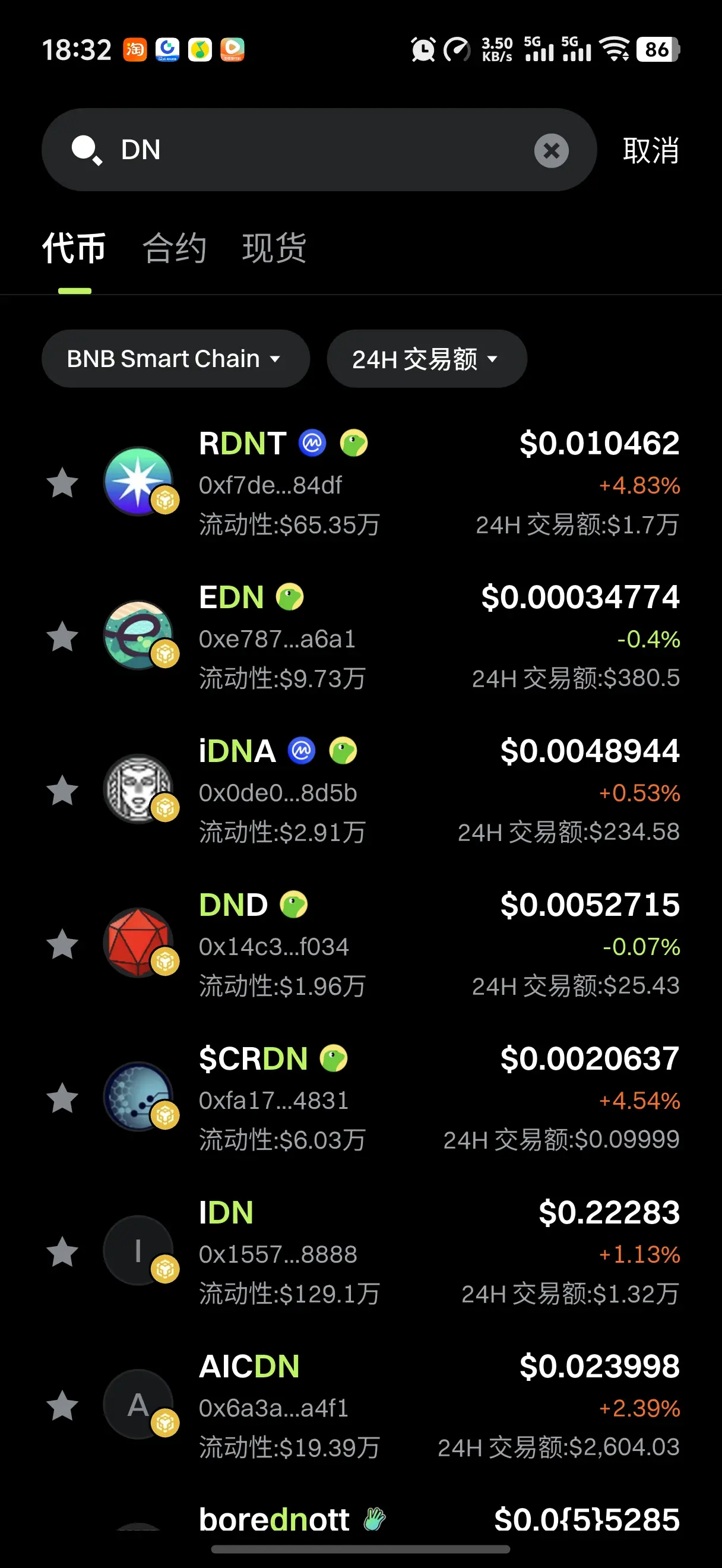
Task: Open the 24H 交易额 sort dropdown
Action: pyautogui.click(x=426, y=359)
